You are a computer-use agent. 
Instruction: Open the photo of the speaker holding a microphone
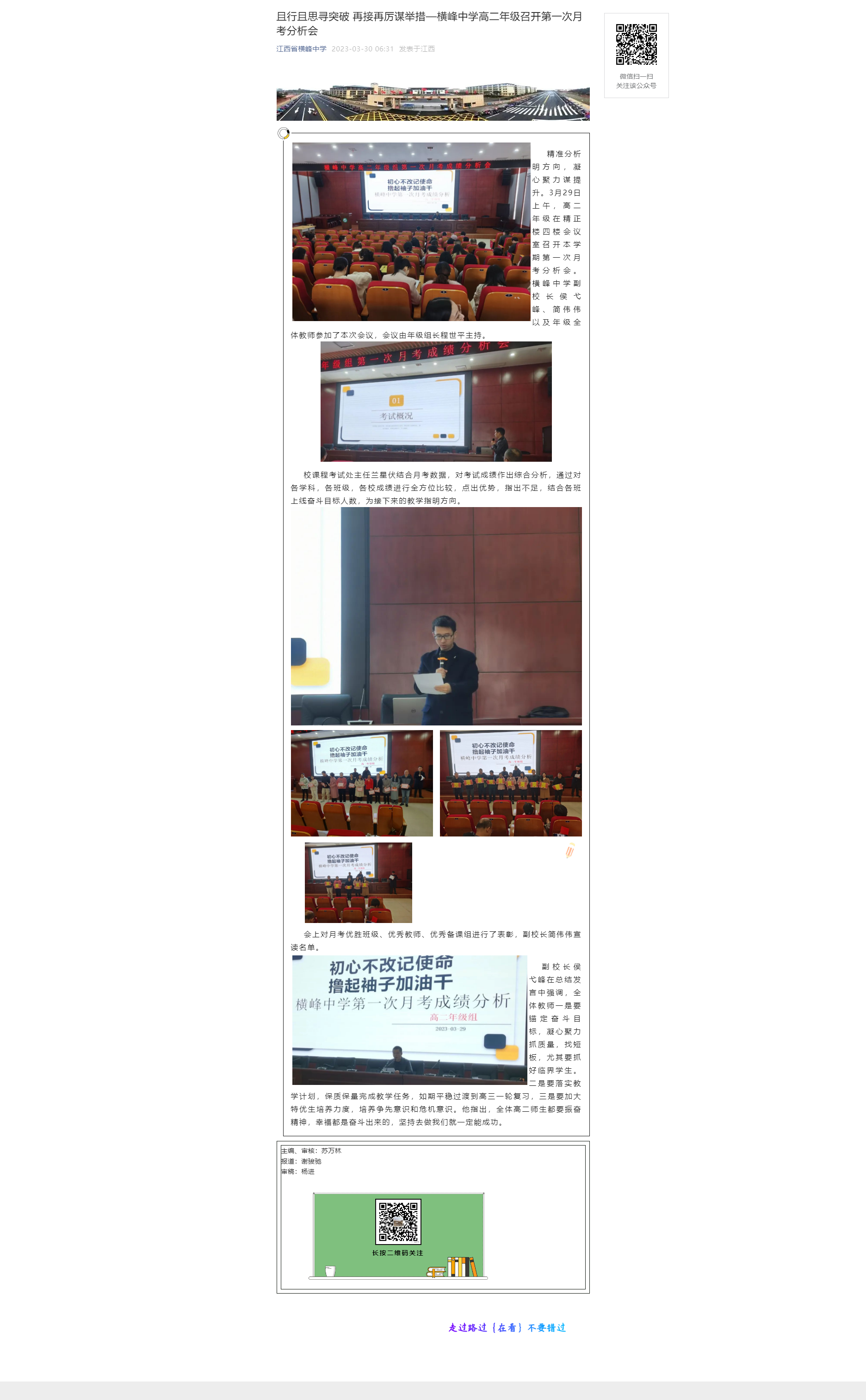click(436, 616)
